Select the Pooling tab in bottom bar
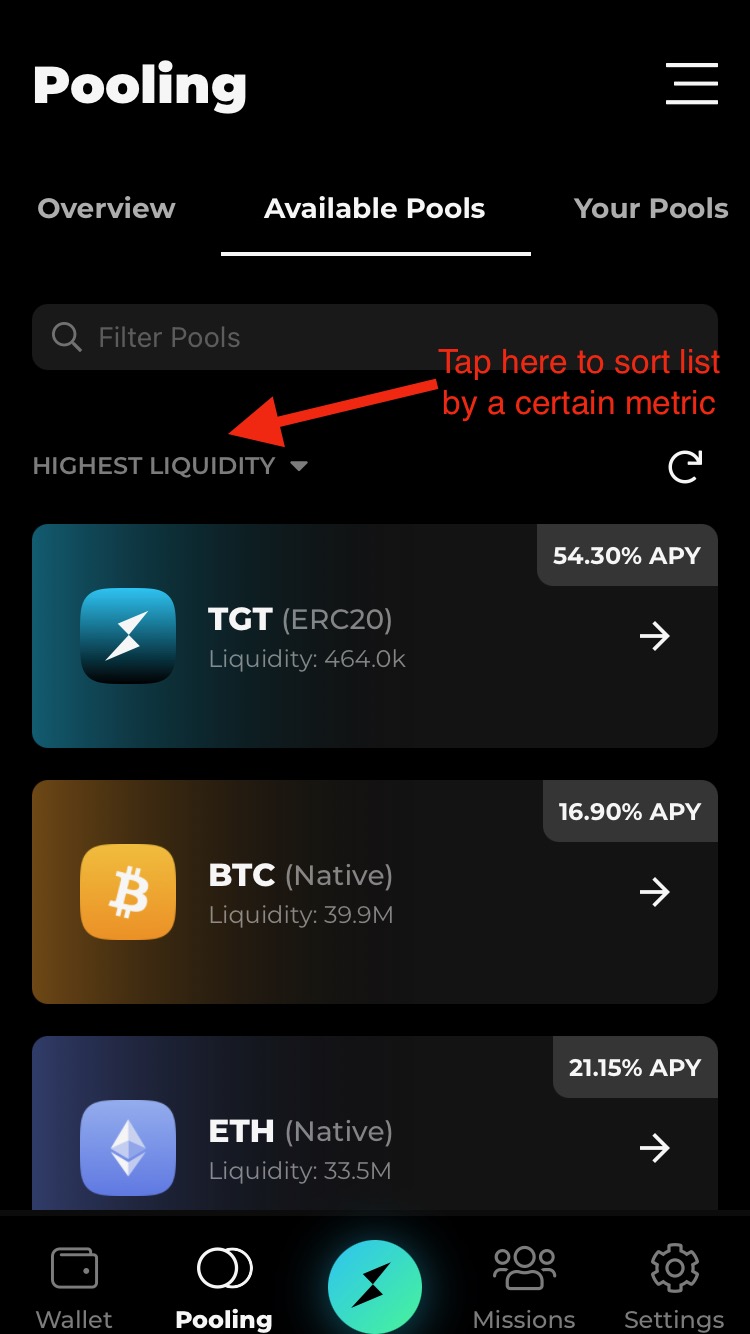This screenshot has height=1334, width=750. [224, 1285]
